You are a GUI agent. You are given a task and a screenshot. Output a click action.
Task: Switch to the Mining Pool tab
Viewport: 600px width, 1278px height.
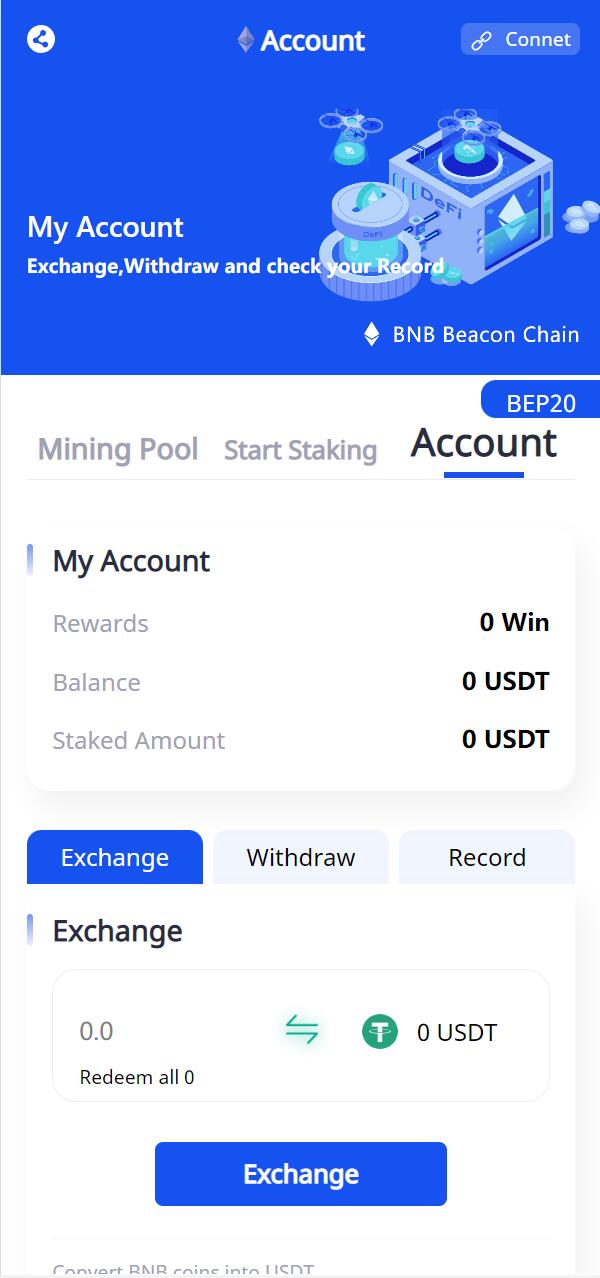pos(118,449)
